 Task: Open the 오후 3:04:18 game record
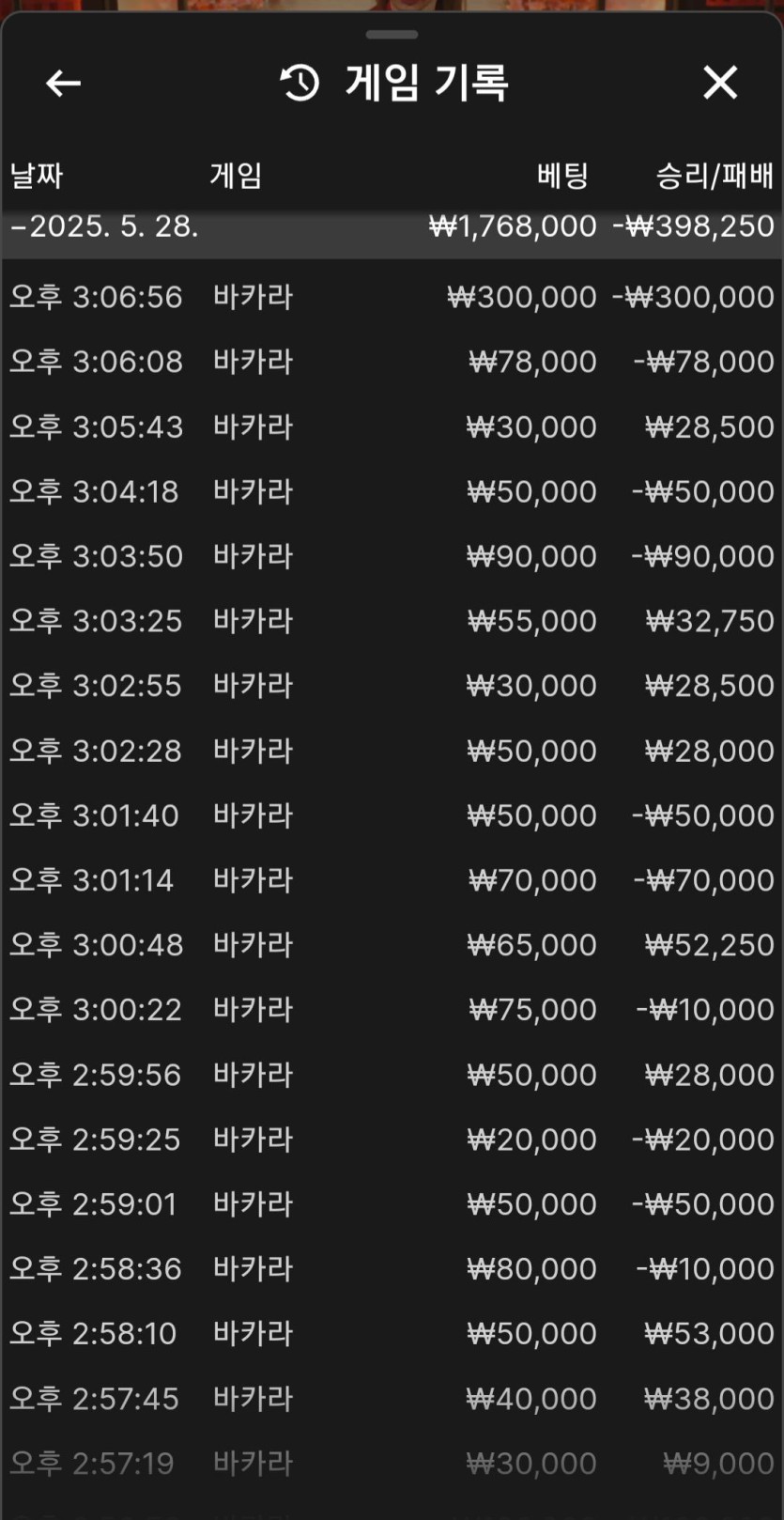coord(392,491)
